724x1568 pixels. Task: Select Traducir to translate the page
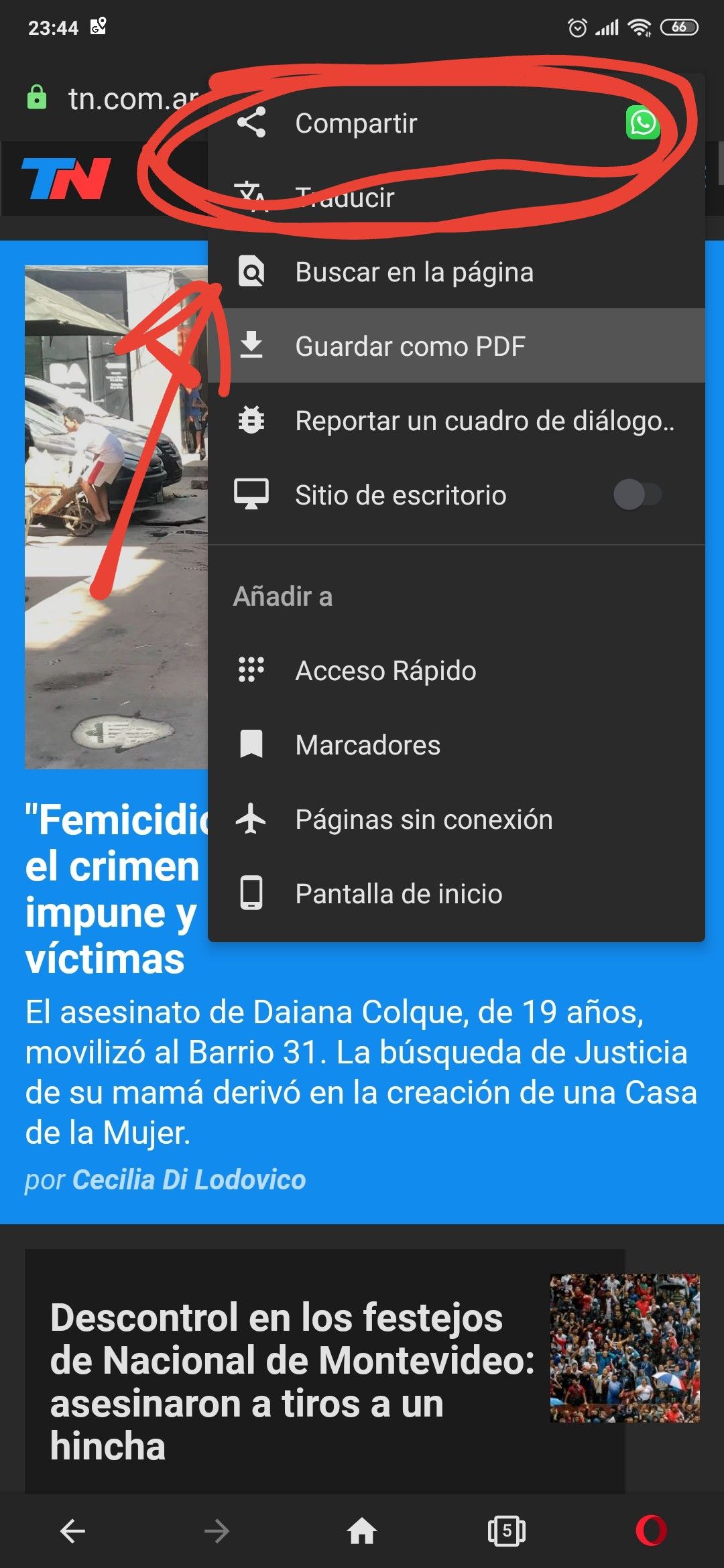(x=345, y=198)
